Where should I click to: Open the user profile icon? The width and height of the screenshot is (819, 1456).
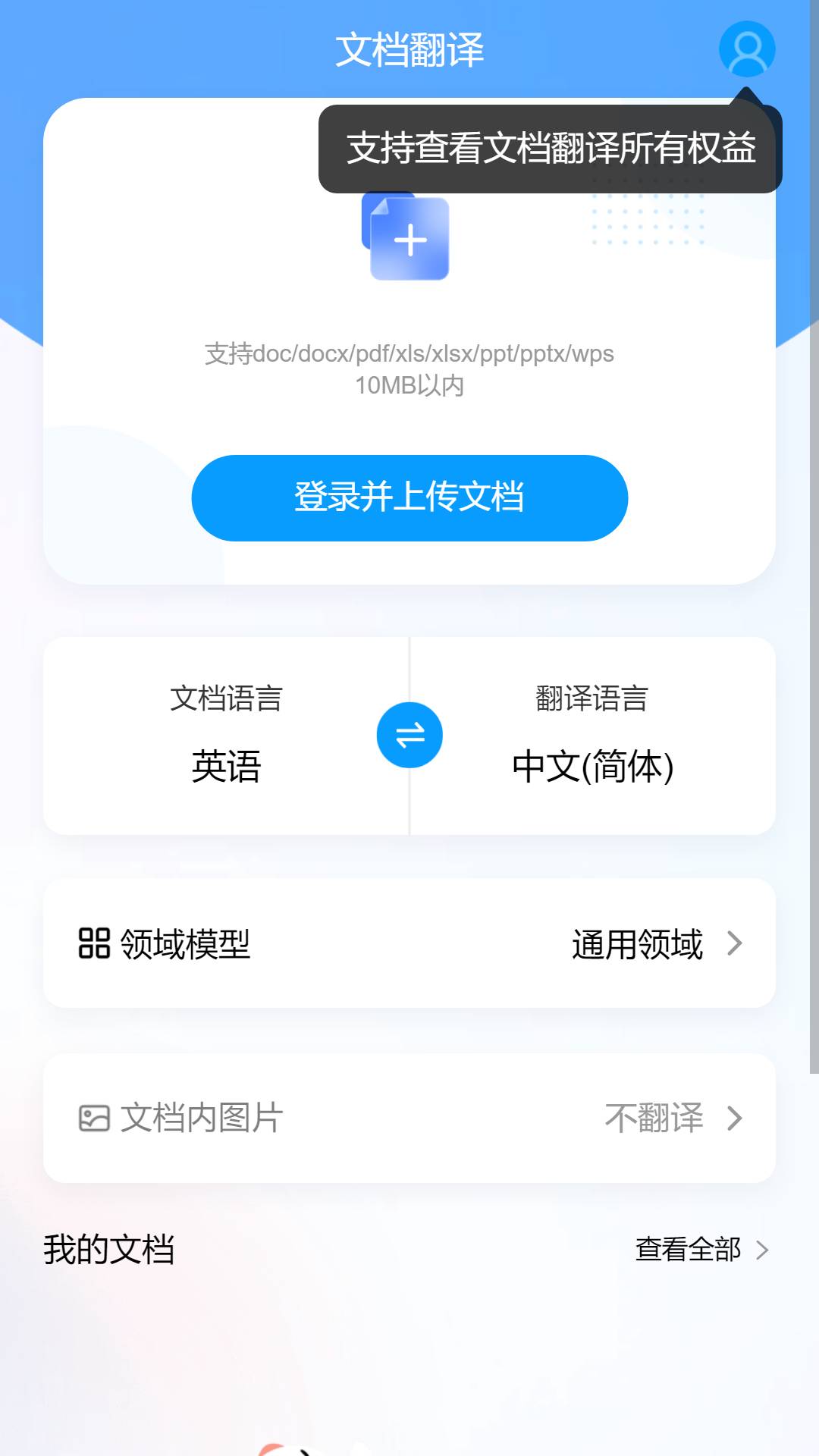(x=747, y=49)
